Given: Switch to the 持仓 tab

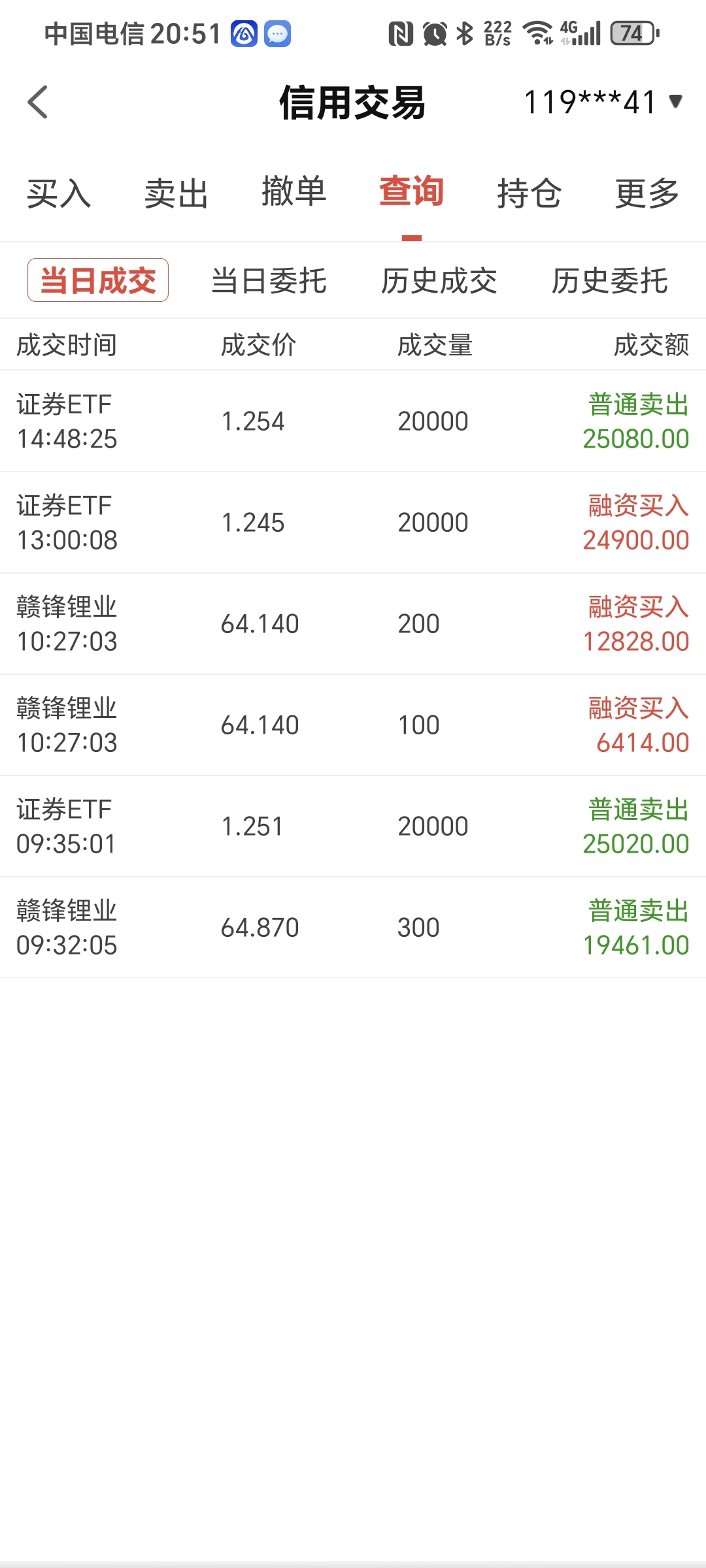Looking at the screenshot, I should coord(529,193).
